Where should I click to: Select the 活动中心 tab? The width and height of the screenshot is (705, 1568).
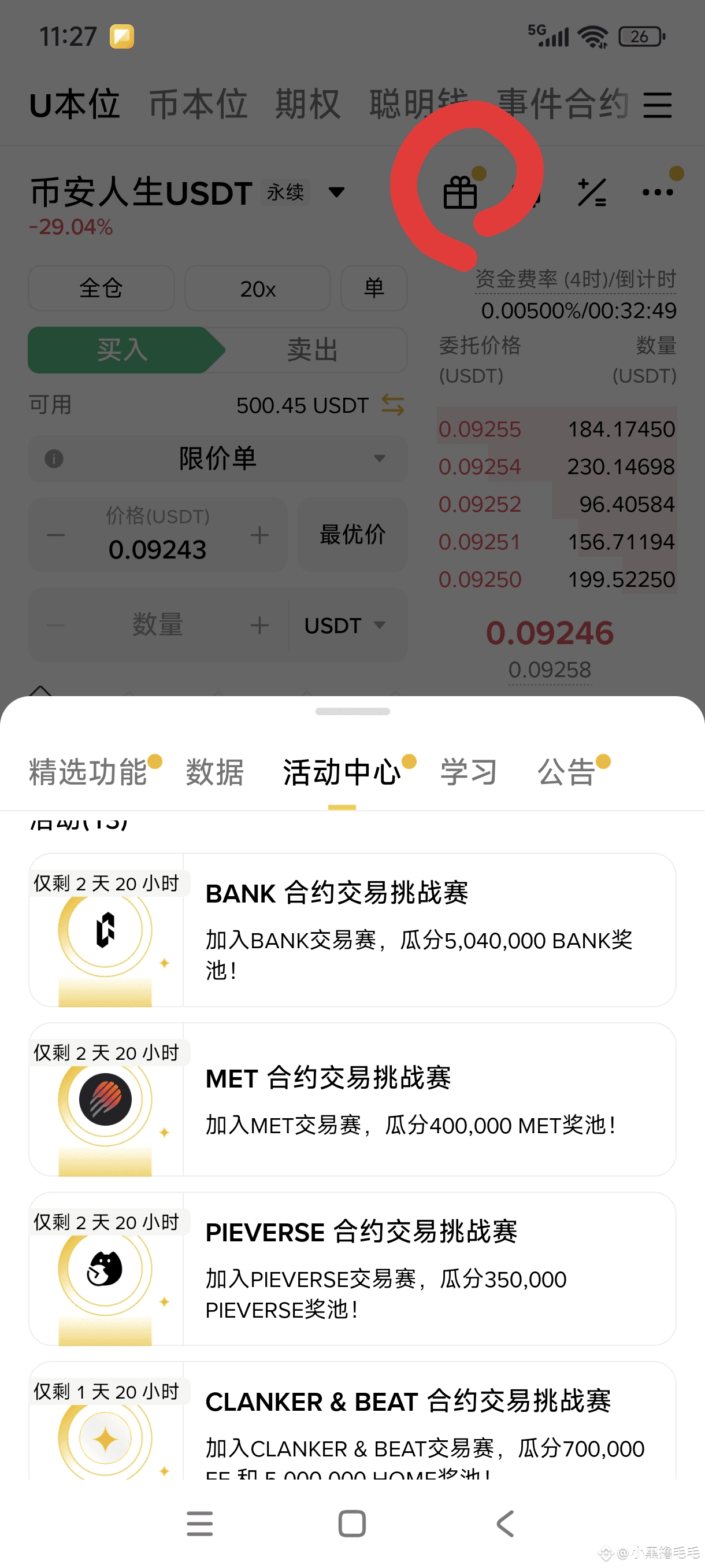click(x=342, y=772)
